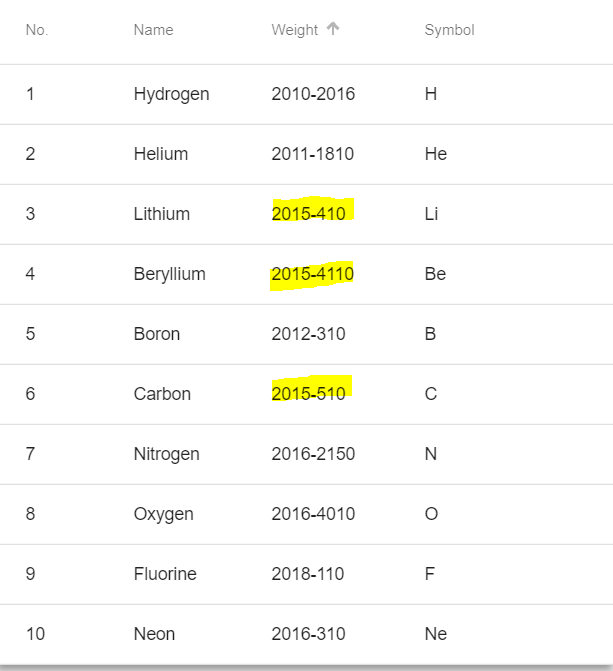The width and height of the screenshot is (613, 671).
Task: Sort the table by No. header
Action: tap(37, 30)
